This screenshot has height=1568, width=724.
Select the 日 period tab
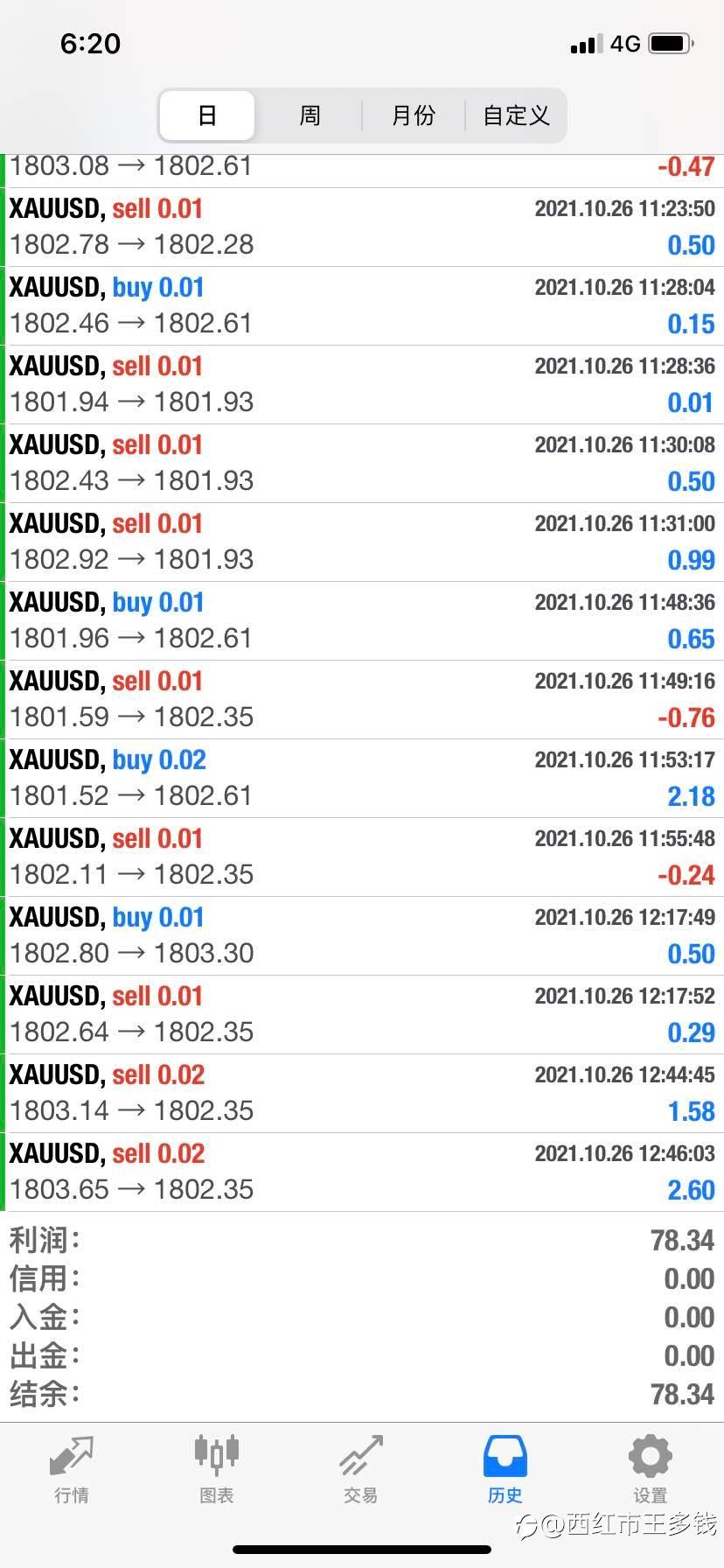207,115
